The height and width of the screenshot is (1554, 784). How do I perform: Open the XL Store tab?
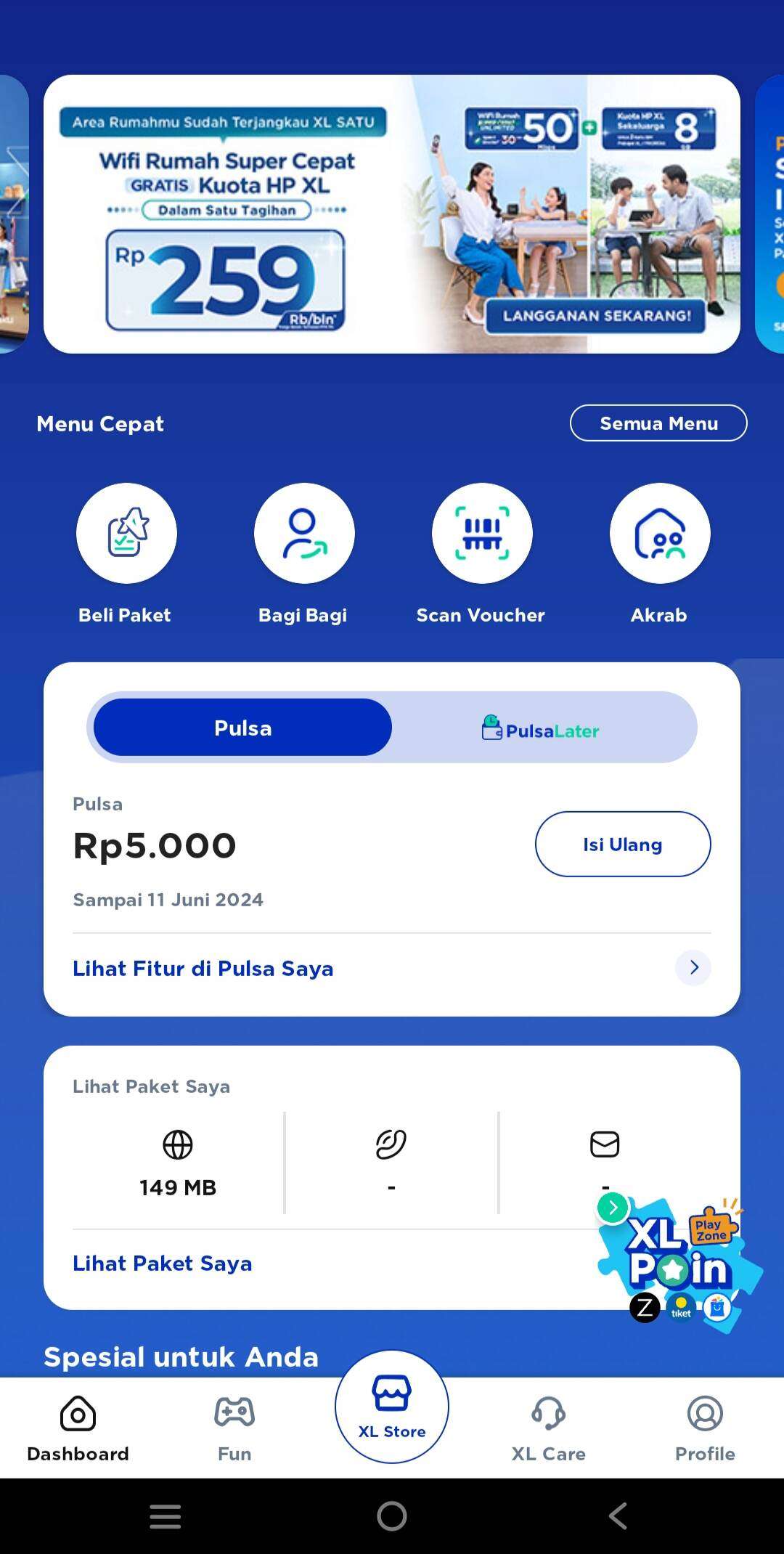click(x=392, y=1407)
